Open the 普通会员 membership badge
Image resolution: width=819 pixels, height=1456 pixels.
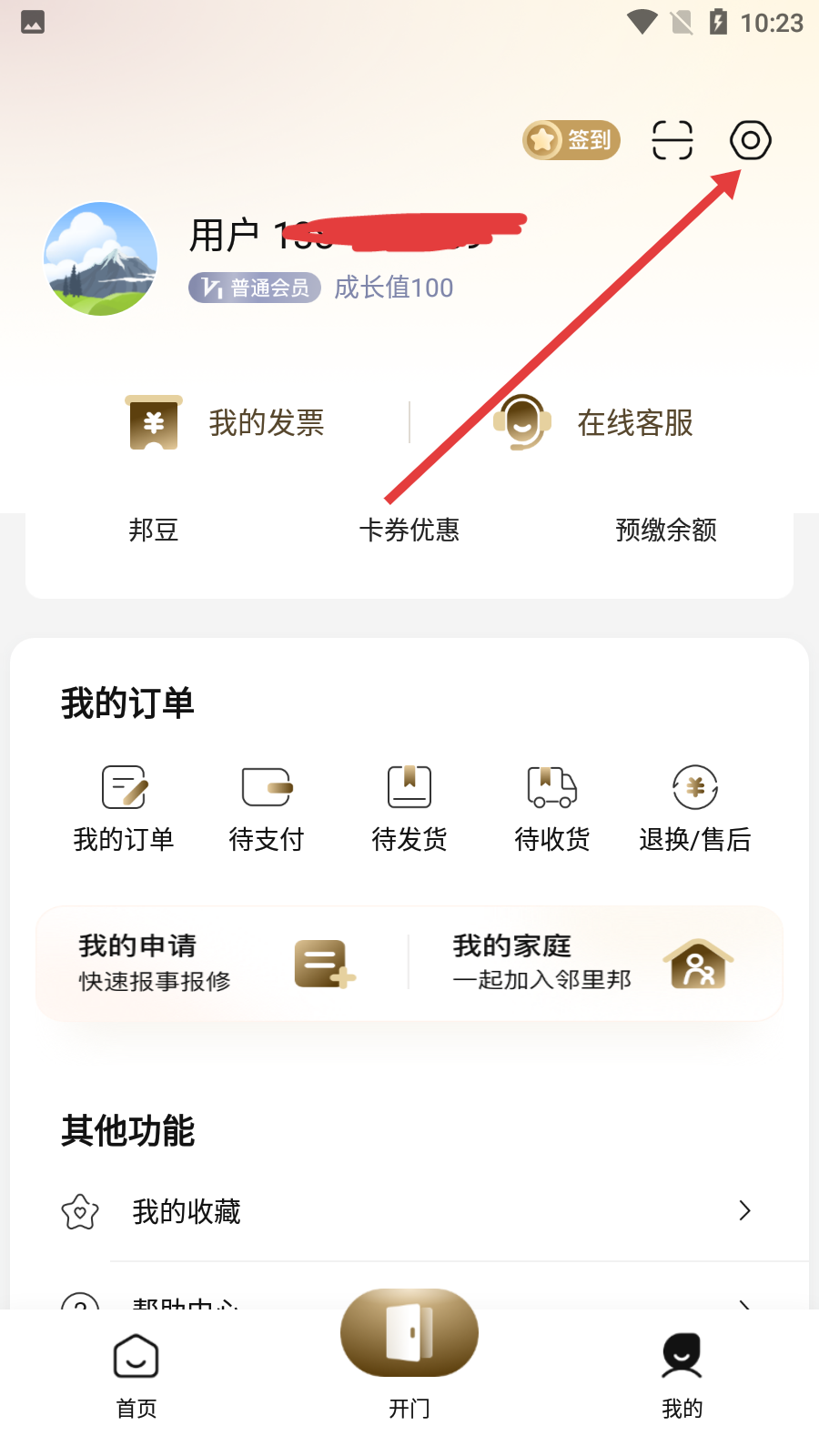[x=255, y=288]
